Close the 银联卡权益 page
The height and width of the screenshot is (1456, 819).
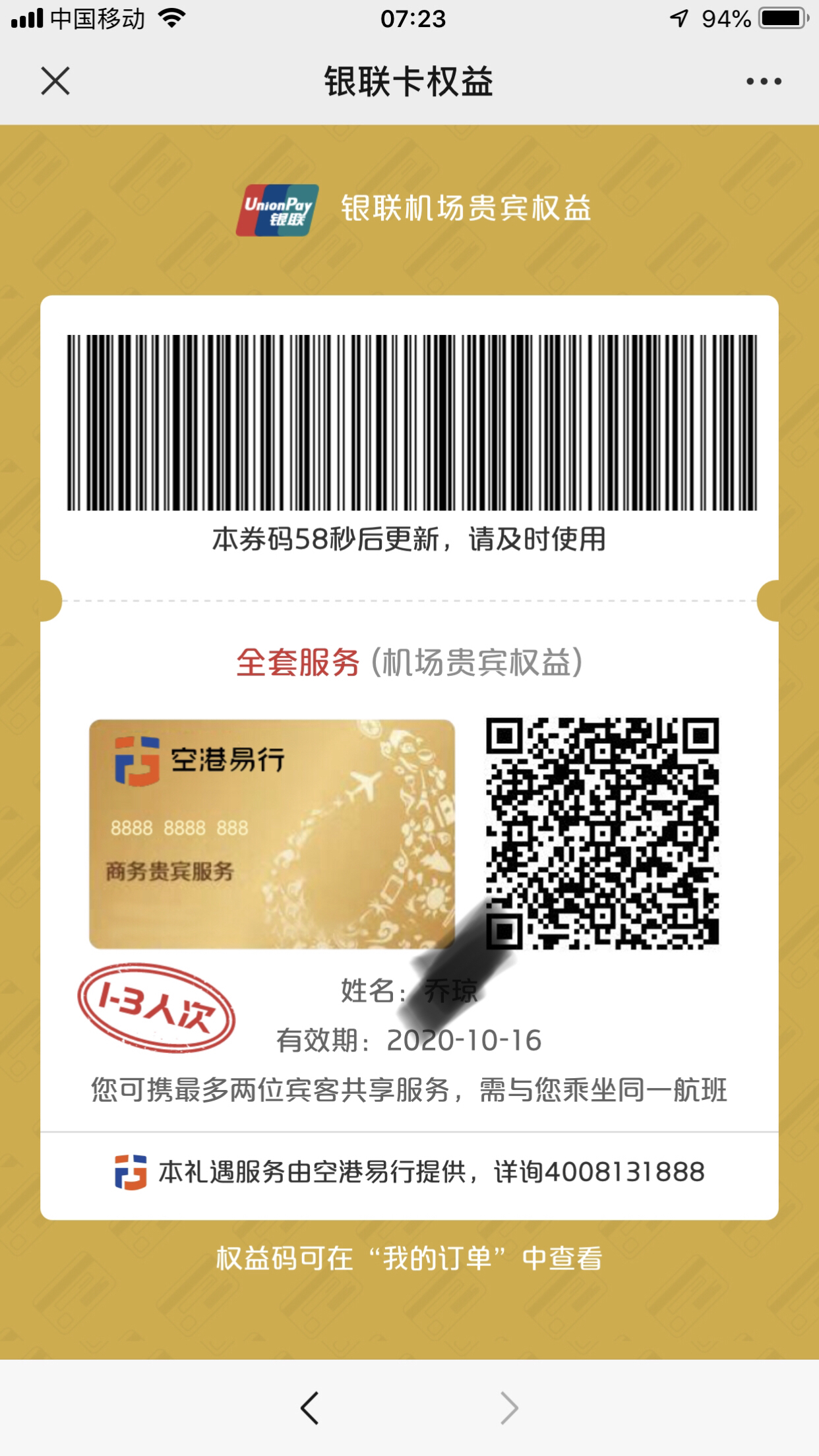55,81
